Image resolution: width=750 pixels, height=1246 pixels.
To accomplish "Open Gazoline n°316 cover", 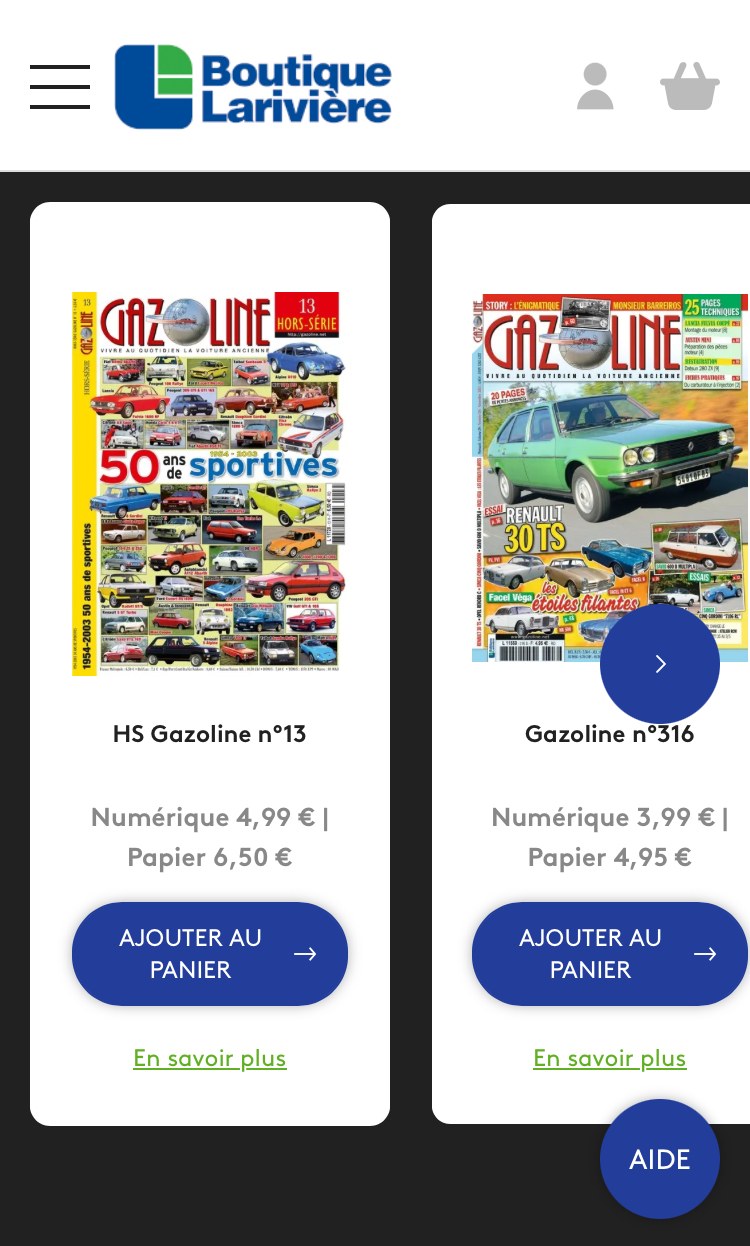I will (x=610, y=477).
